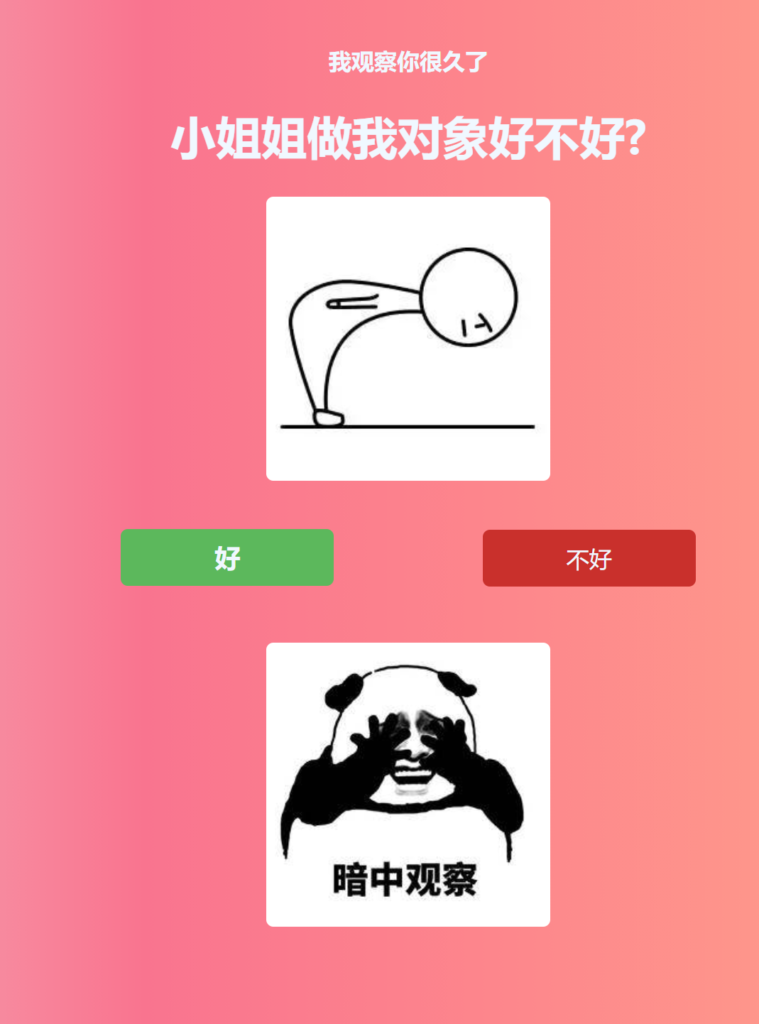
Task: Click the green accept option labeled 好
Action: coord(226,559)
